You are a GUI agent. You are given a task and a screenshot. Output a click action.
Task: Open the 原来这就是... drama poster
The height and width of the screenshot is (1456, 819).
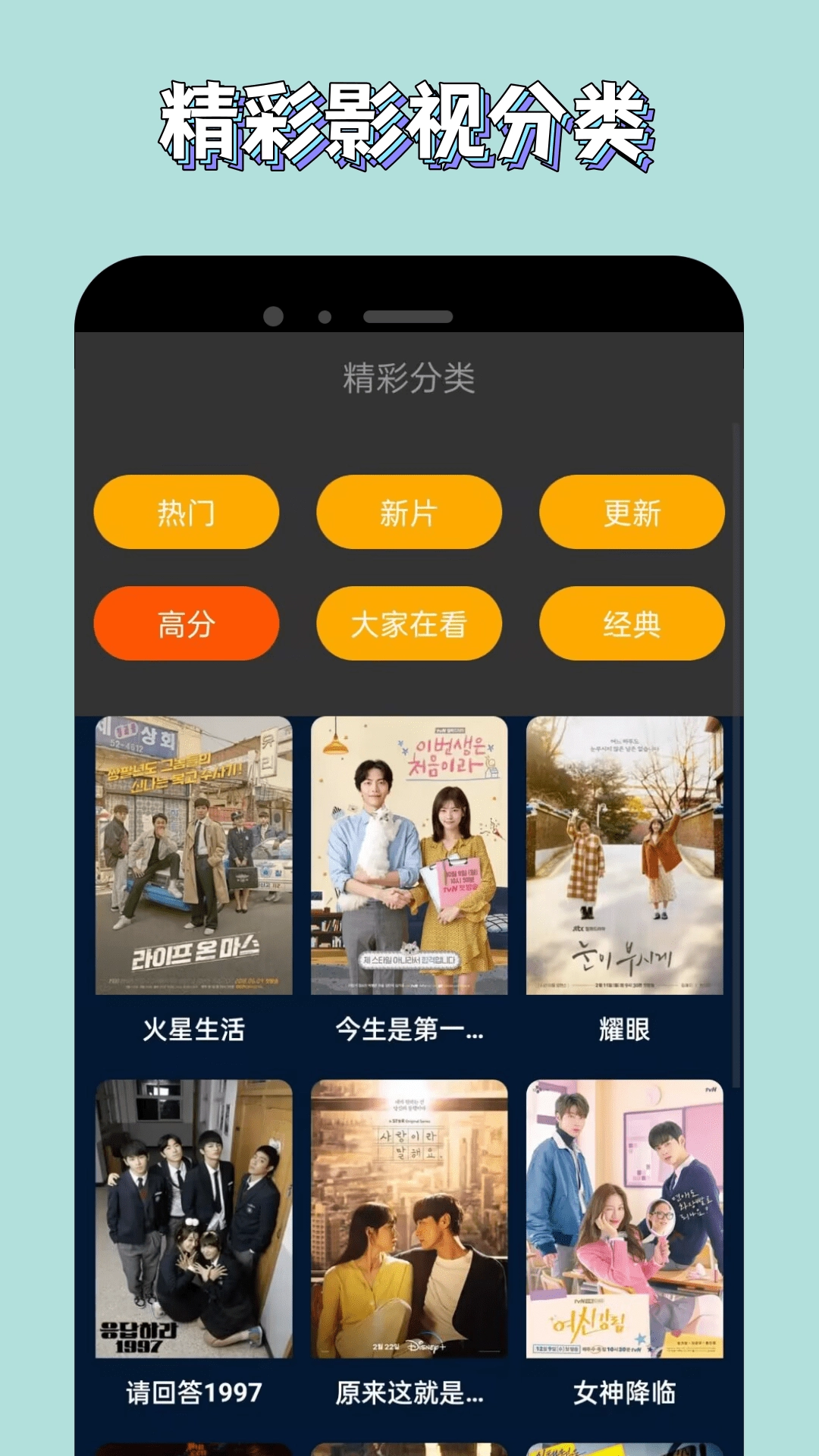pos(409,1221)
